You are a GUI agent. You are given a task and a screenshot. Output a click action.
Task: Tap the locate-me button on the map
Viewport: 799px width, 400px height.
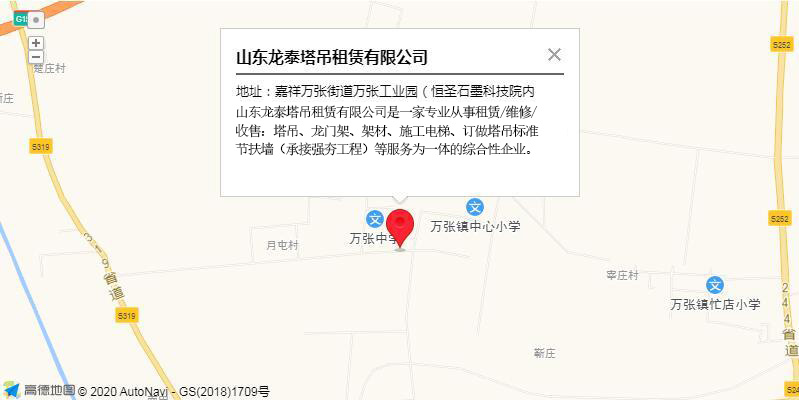point(36,19)
